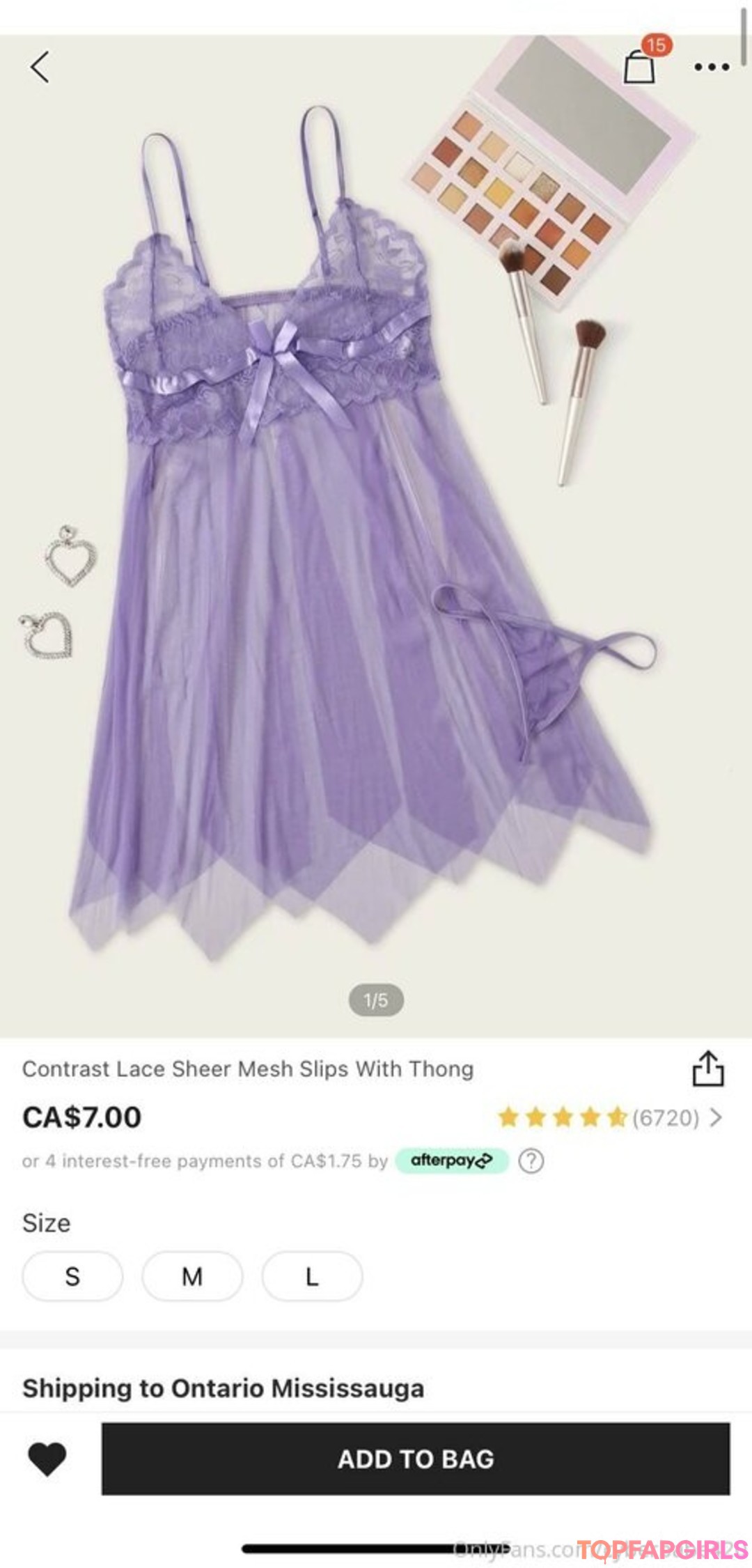Image resolution: width=752 pixels, height=1568 pixels.
Task: Share this product listing
Action: (x=707, y=1069)
